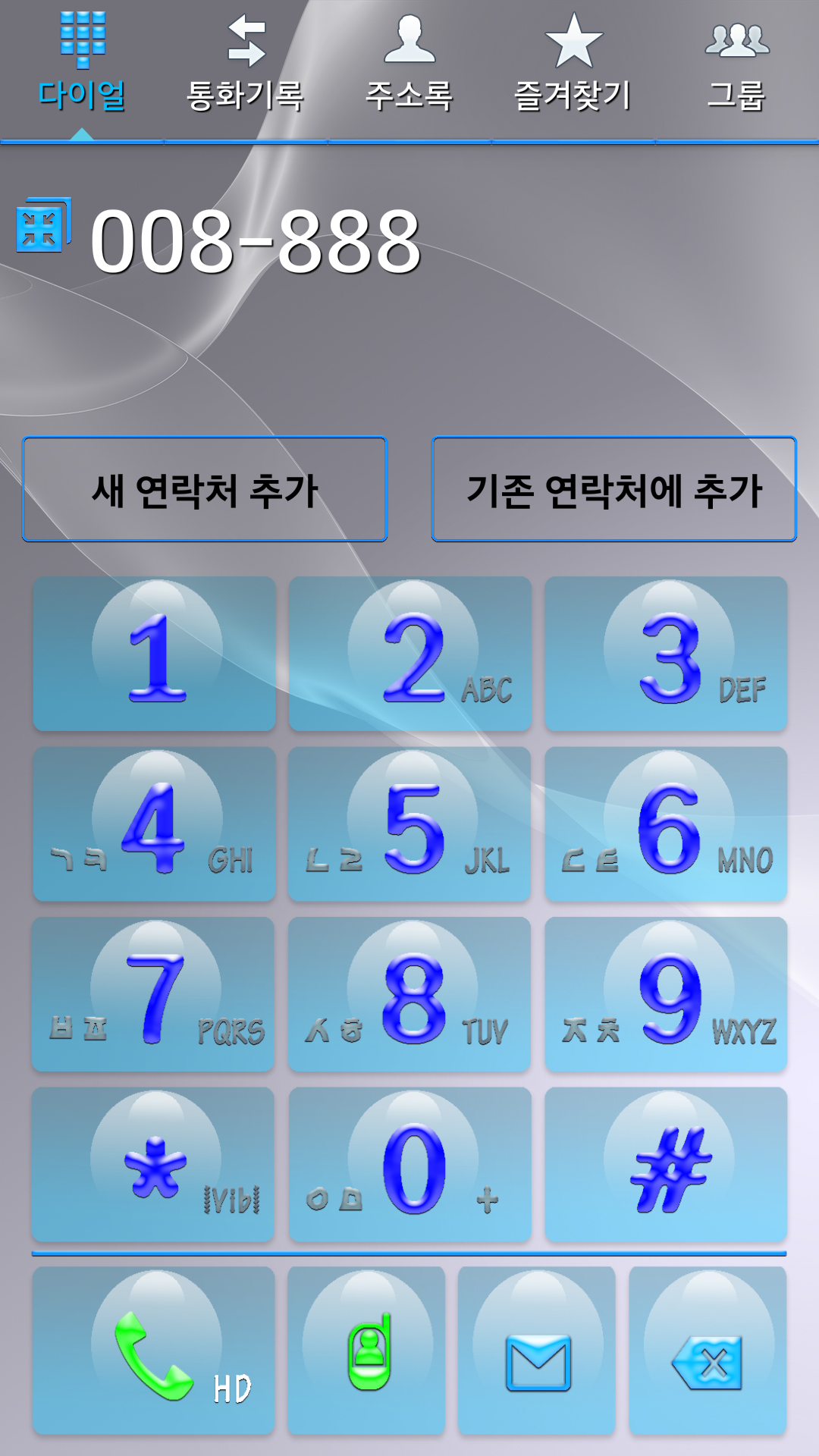Send a message to this number

tap(537, 1351)
